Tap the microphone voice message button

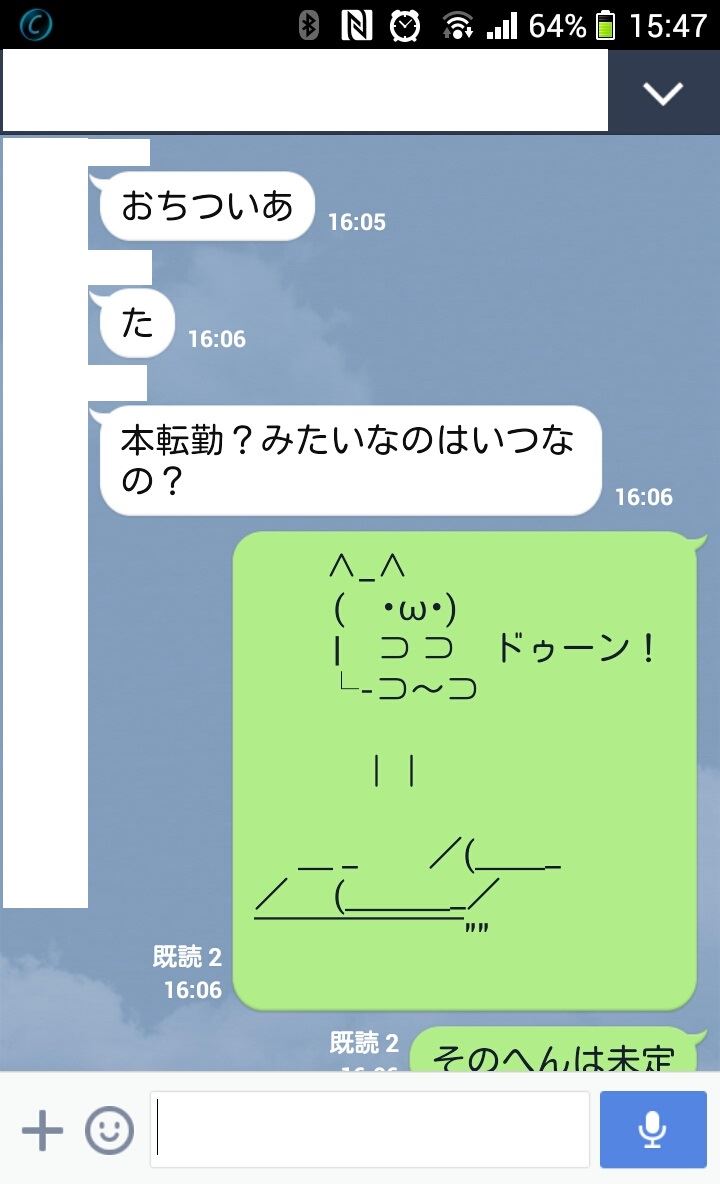653,1129
